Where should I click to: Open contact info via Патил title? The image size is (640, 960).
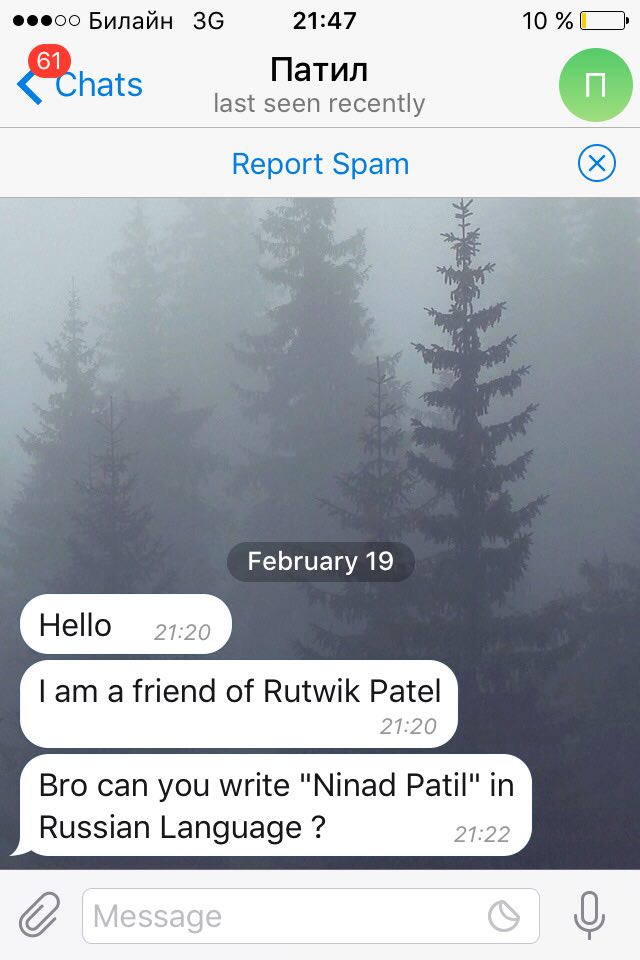pyautogui.click(x=319, y=70)
